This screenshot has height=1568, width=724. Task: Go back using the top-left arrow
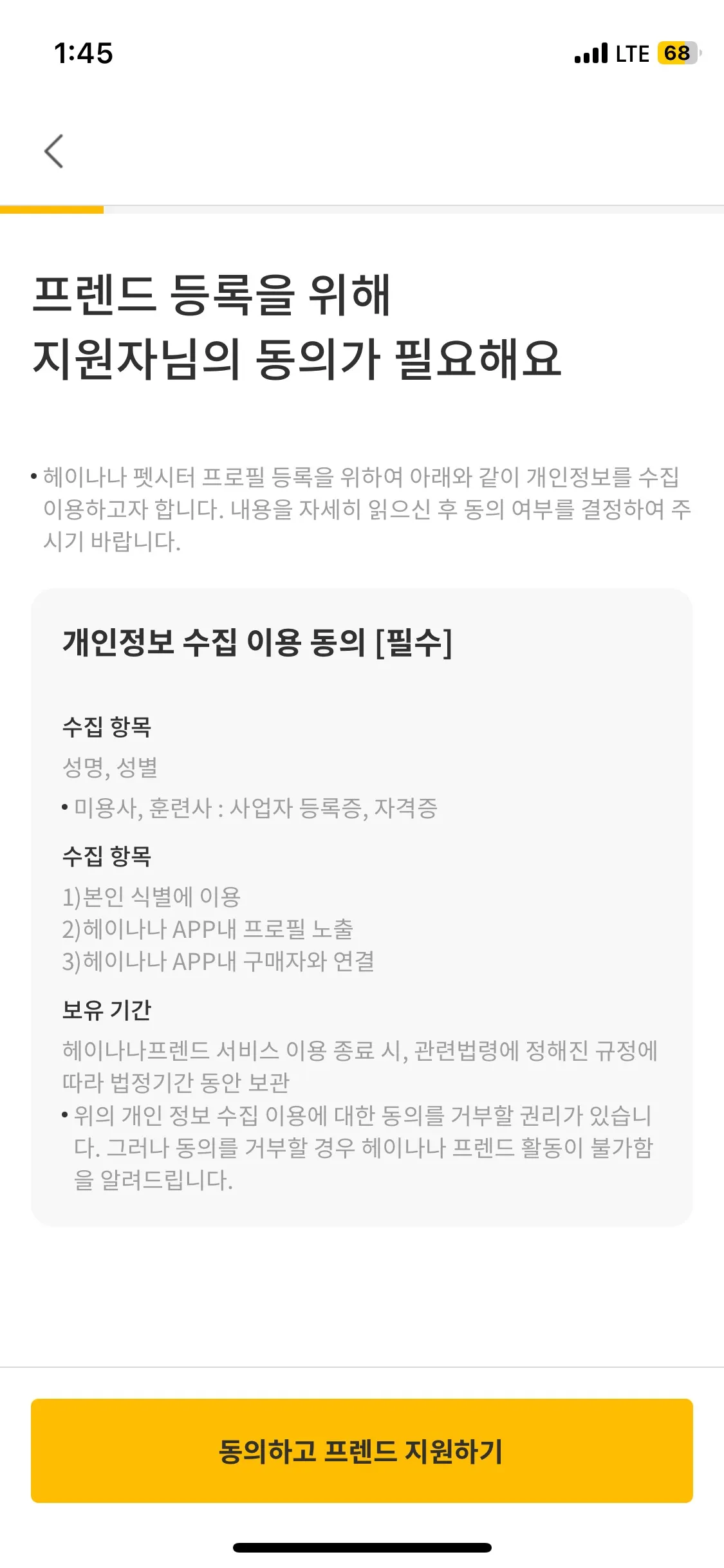[x=54, y=151]
